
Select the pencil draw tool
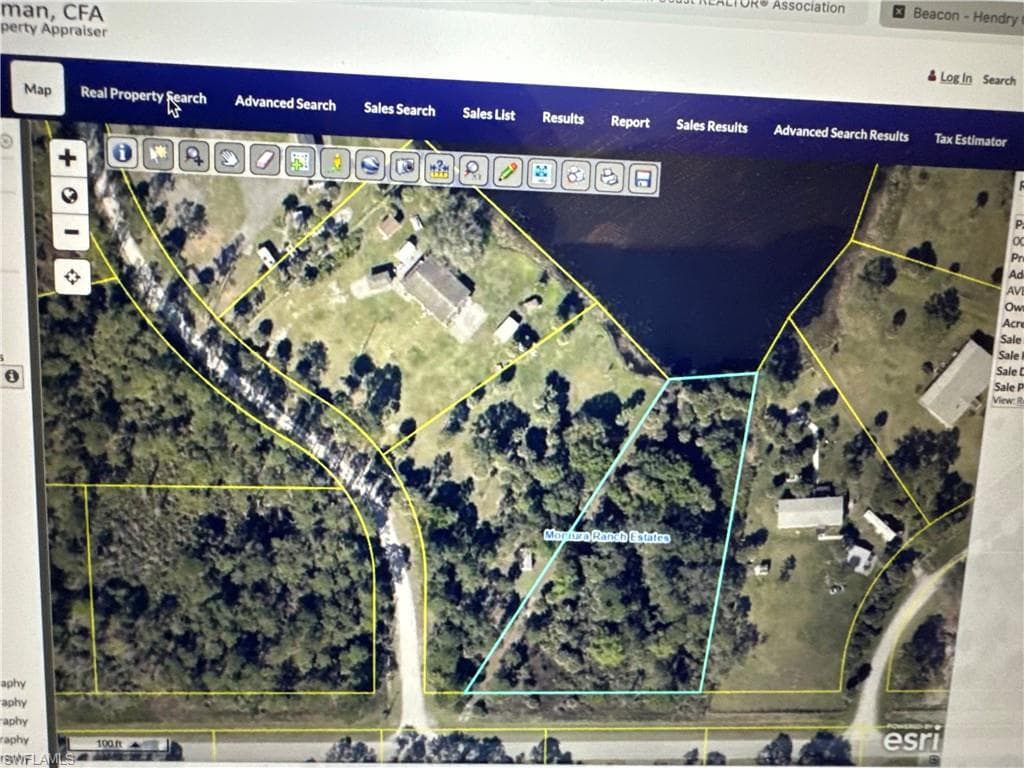tap(507, 172)
